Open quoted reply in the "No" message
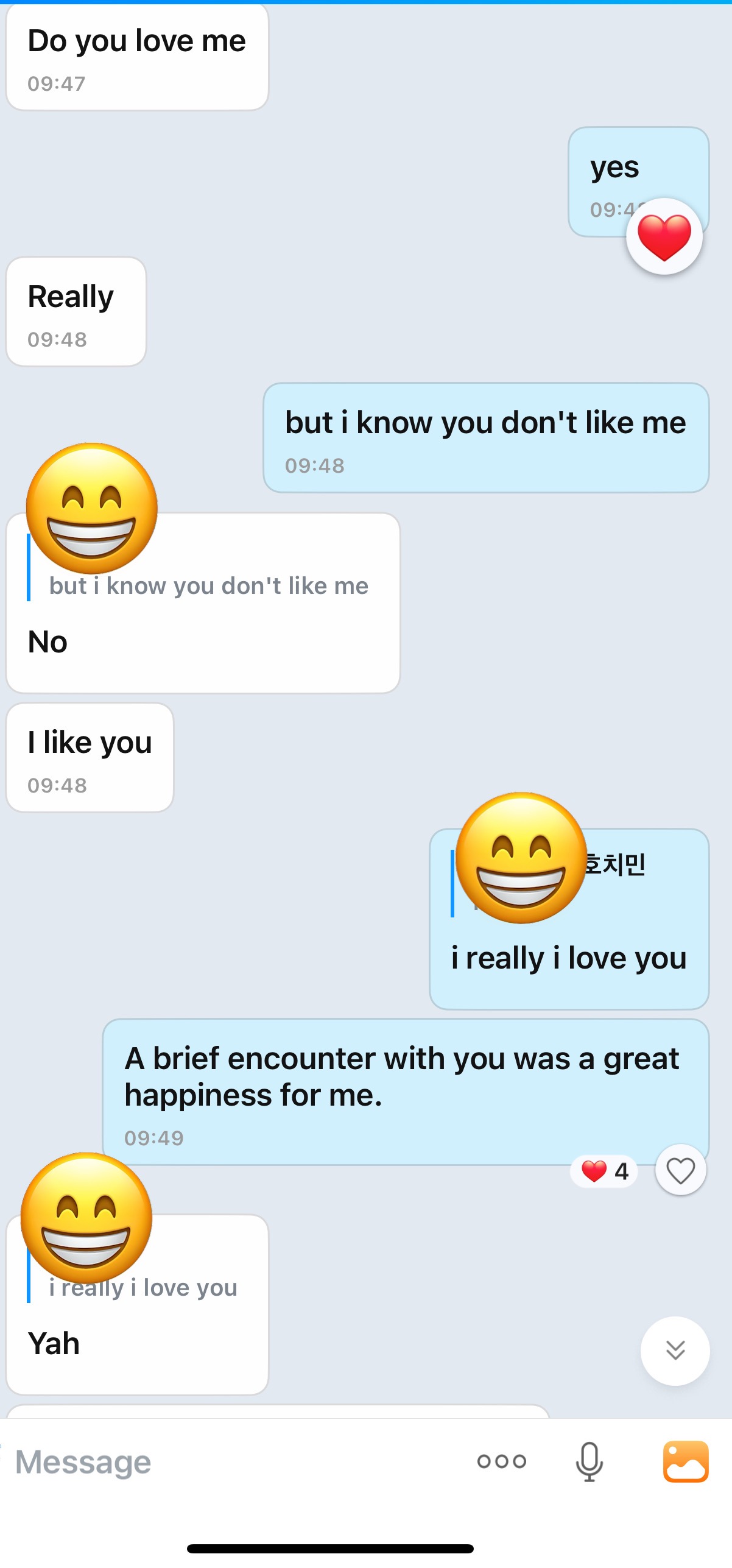Viewport: 732px width, 1568px height. point(207,585)
